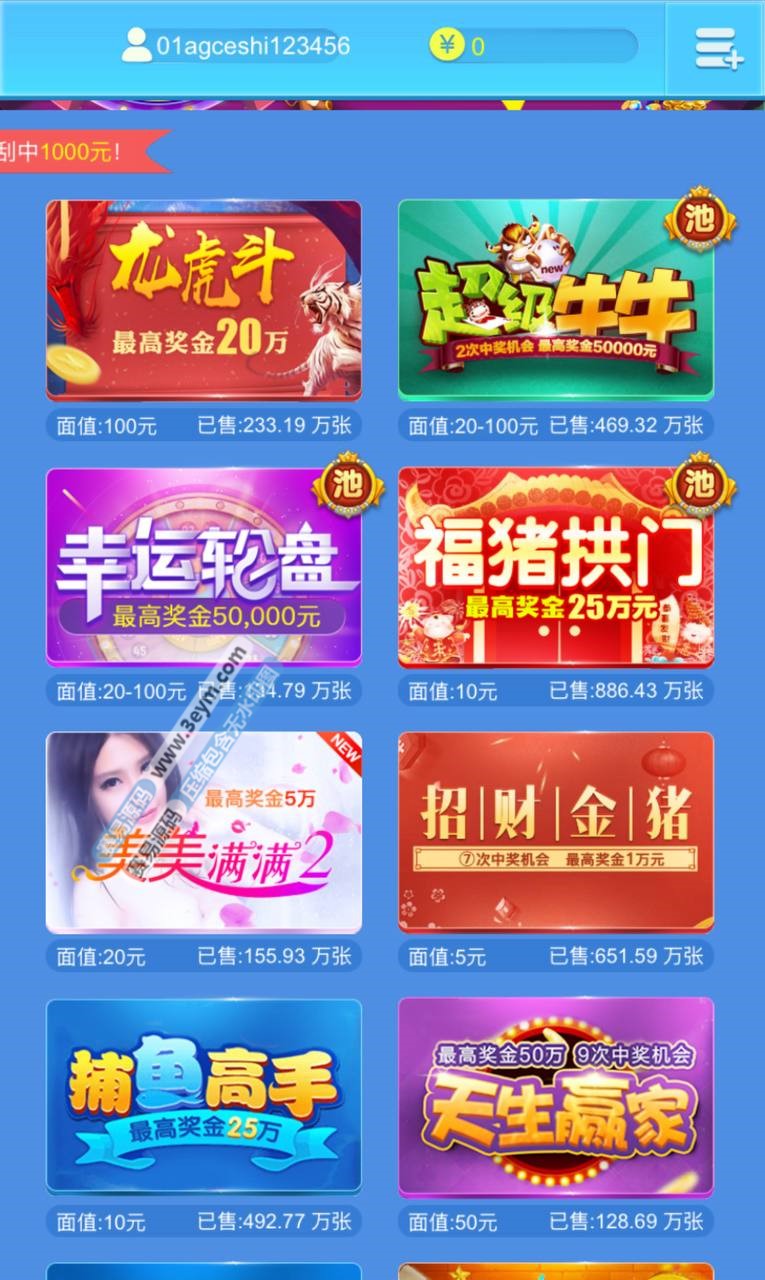Select the 福猪拱门 game card
The height and width of the screenshot is (1280, 765).
(x=556, y=566)
